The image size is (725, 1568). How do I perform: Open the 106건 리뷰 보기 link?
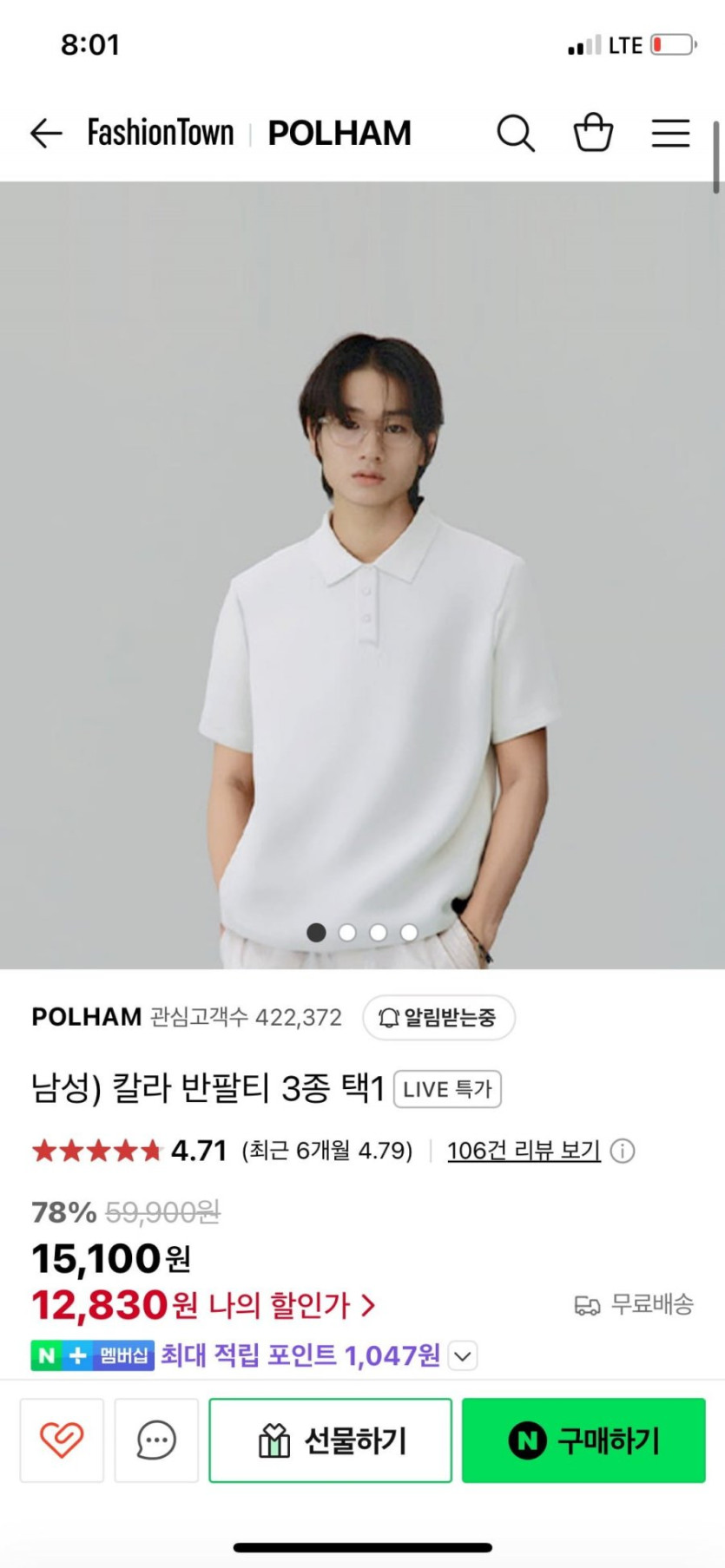tap(524, 1151)
